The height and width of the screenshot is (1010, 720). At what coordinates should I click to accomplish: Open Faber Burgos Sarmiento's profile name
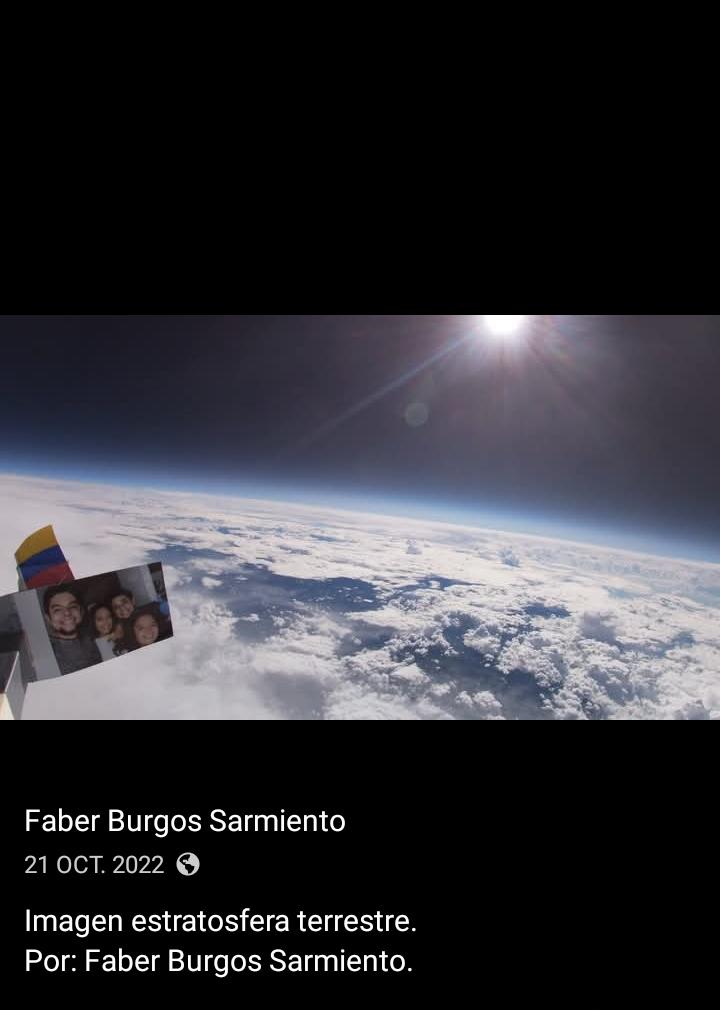coord(185,821)
